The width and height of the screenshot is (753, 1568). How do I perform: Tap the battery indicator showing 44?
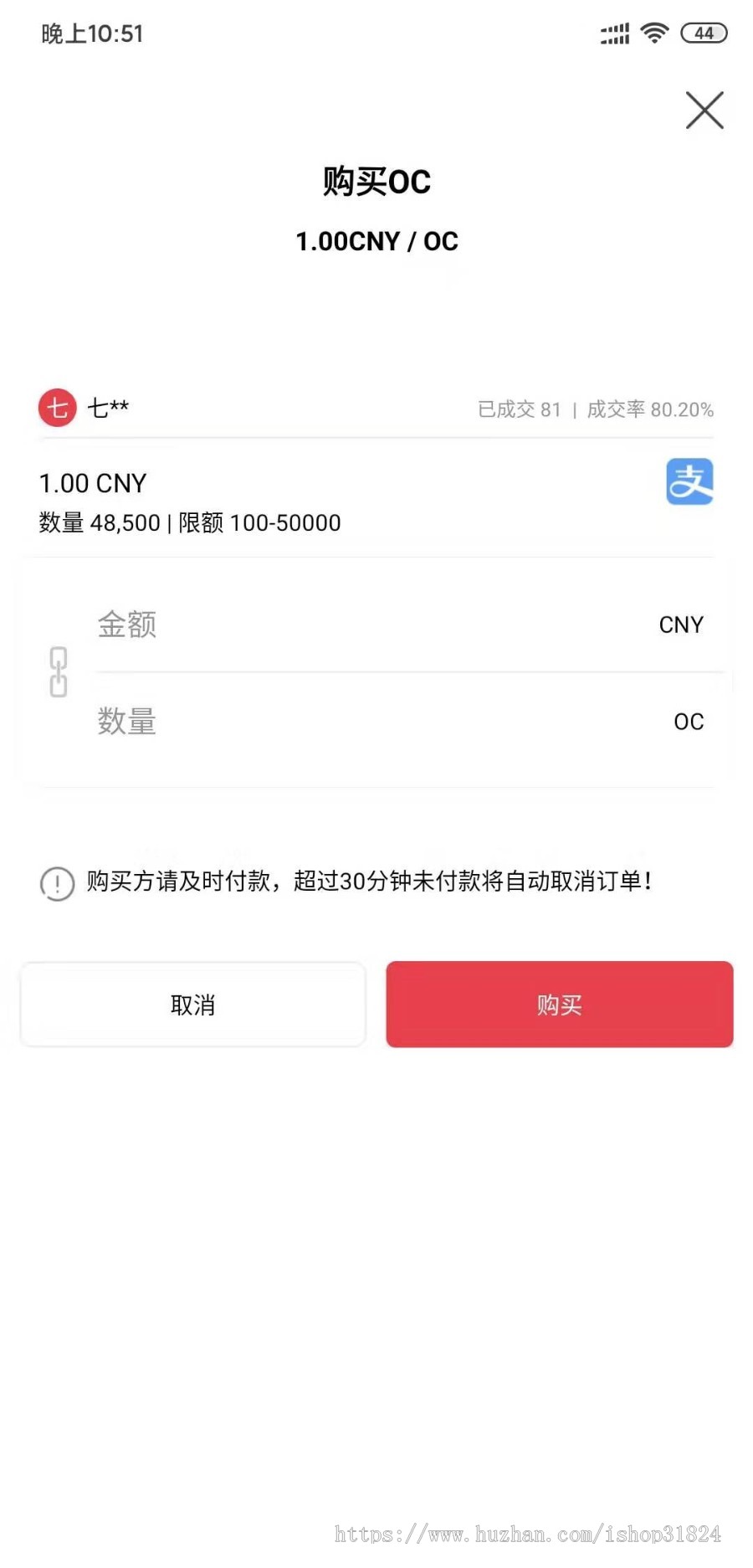704,32
